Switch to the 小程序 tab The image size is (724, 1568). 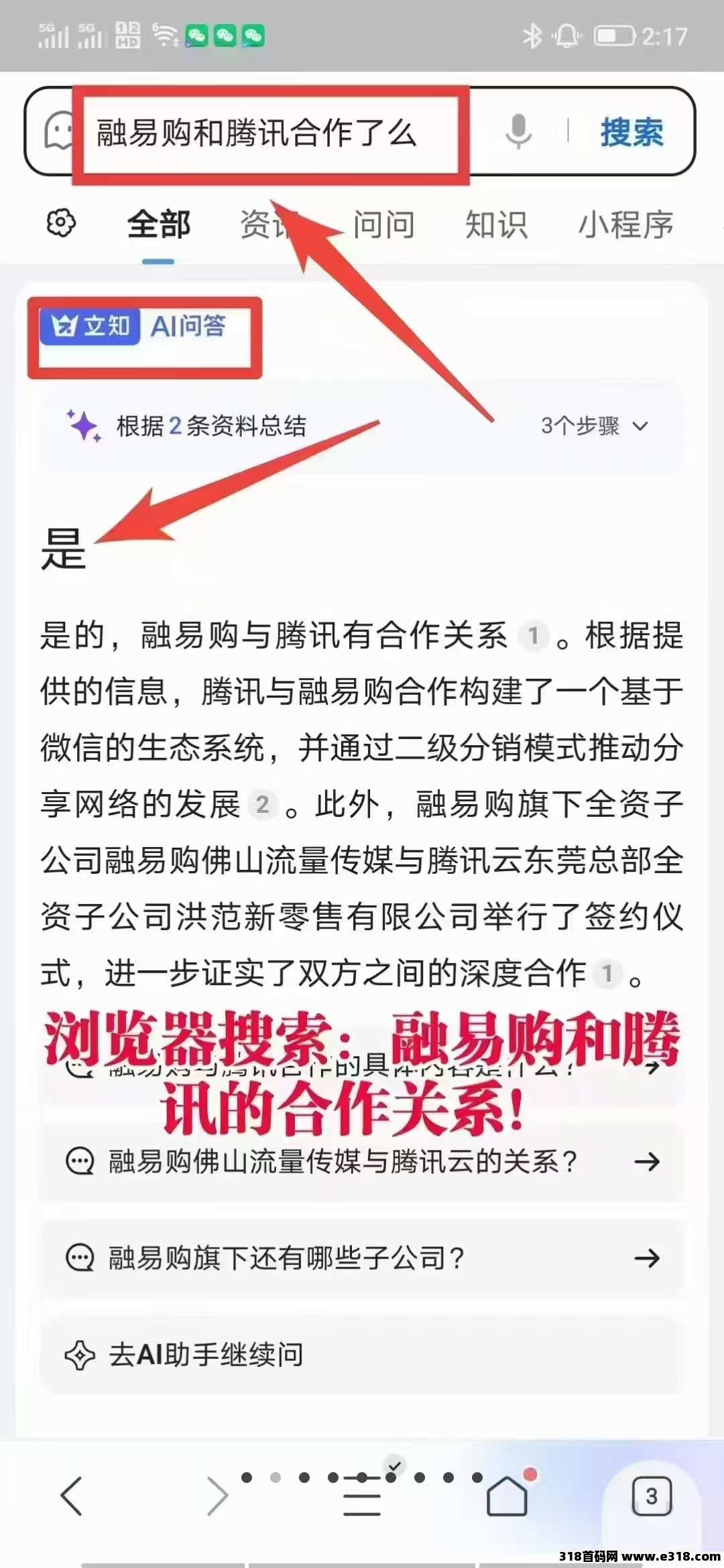coord(625,224)
